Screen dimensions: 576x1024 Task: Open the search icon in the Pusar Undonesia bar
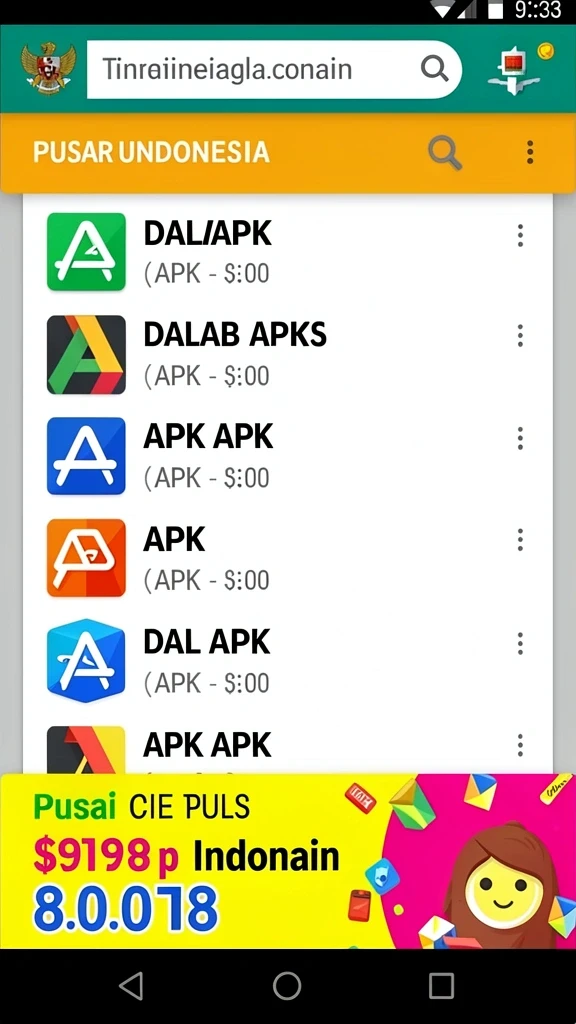click(445, 153)
